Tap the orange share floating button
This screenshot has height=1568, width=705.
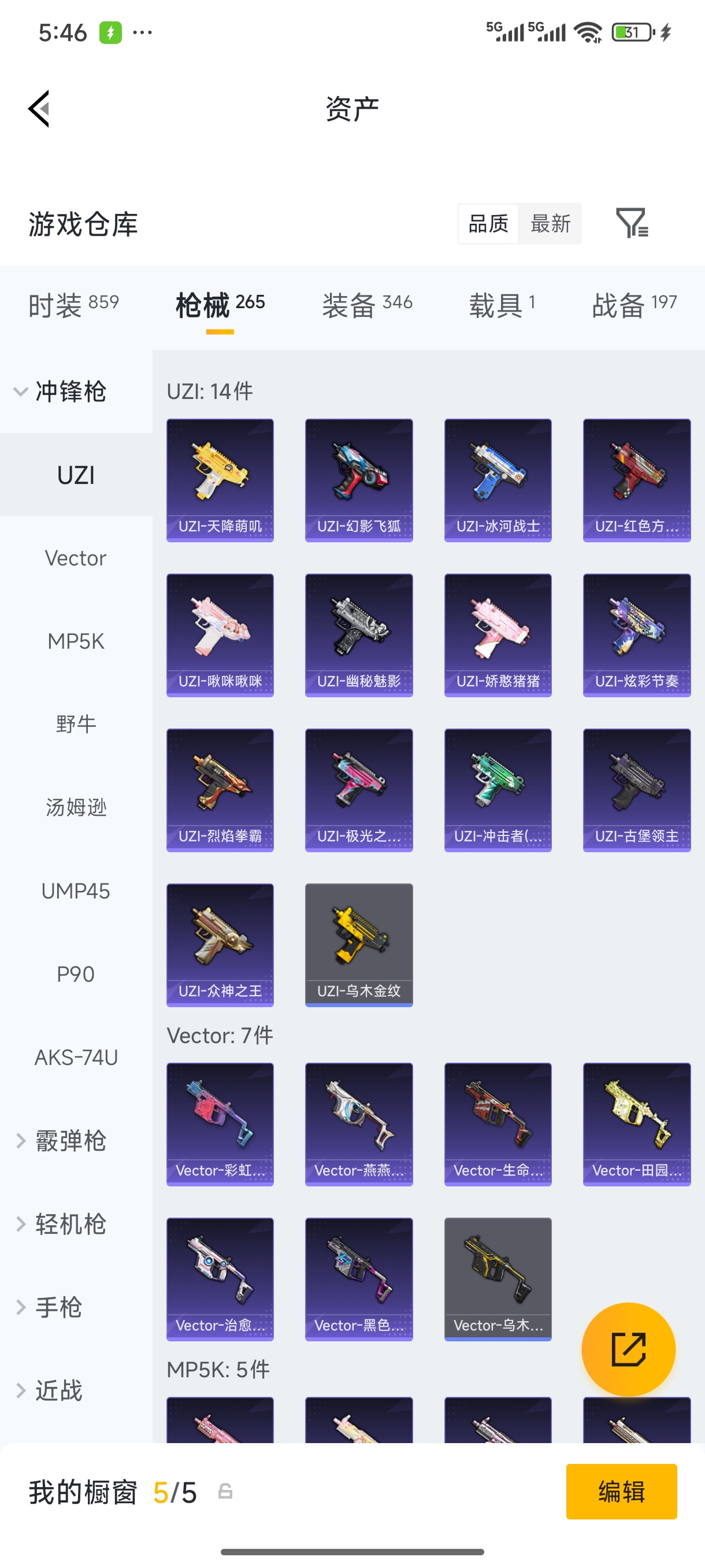628,1349
